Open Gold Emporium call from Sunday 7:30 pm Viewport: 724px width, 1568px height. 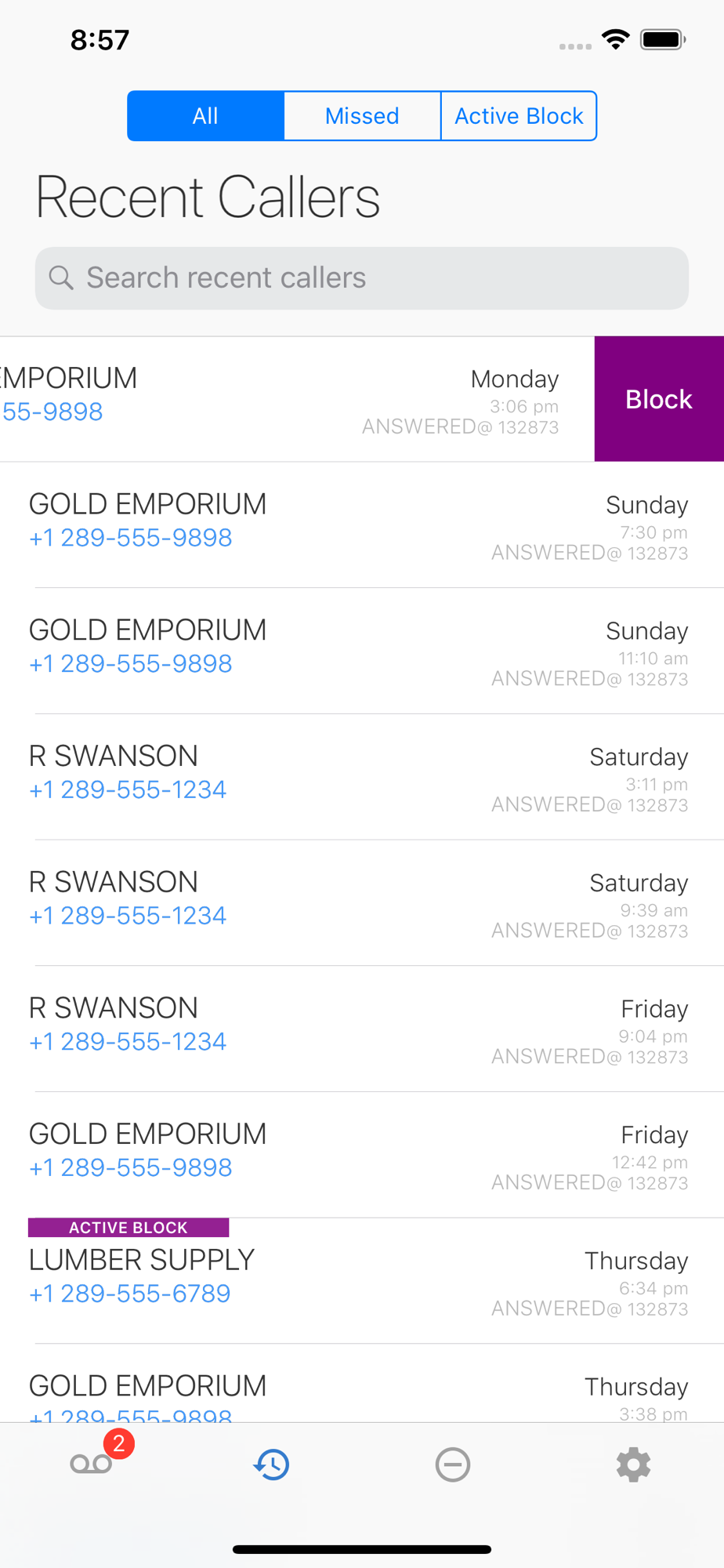tap(360, 524)
